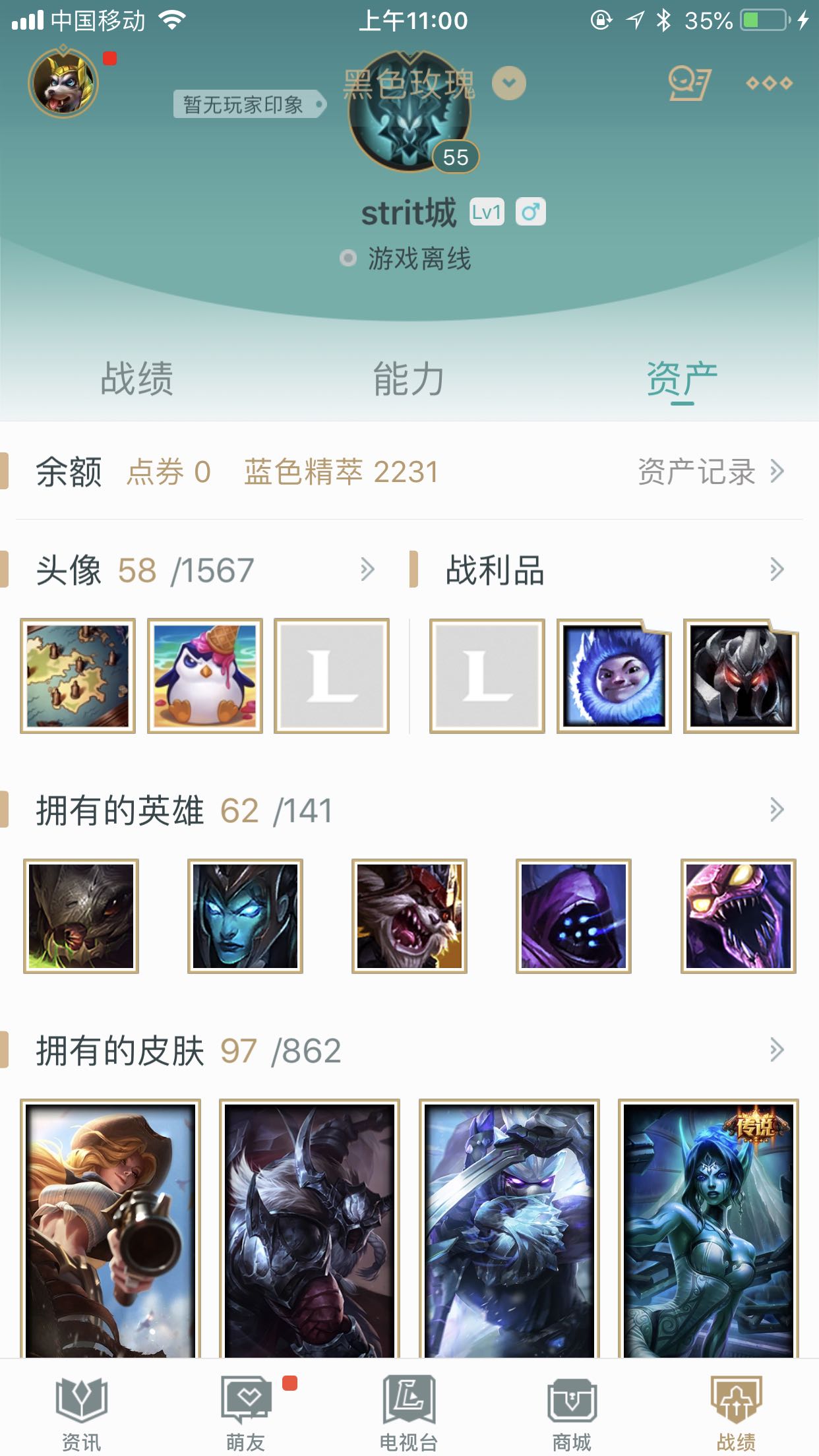The height and width of the screenshot is (1456, 819).
Task: View all 拥有的皮肤 97/862
Action: tap(409, 1050)
